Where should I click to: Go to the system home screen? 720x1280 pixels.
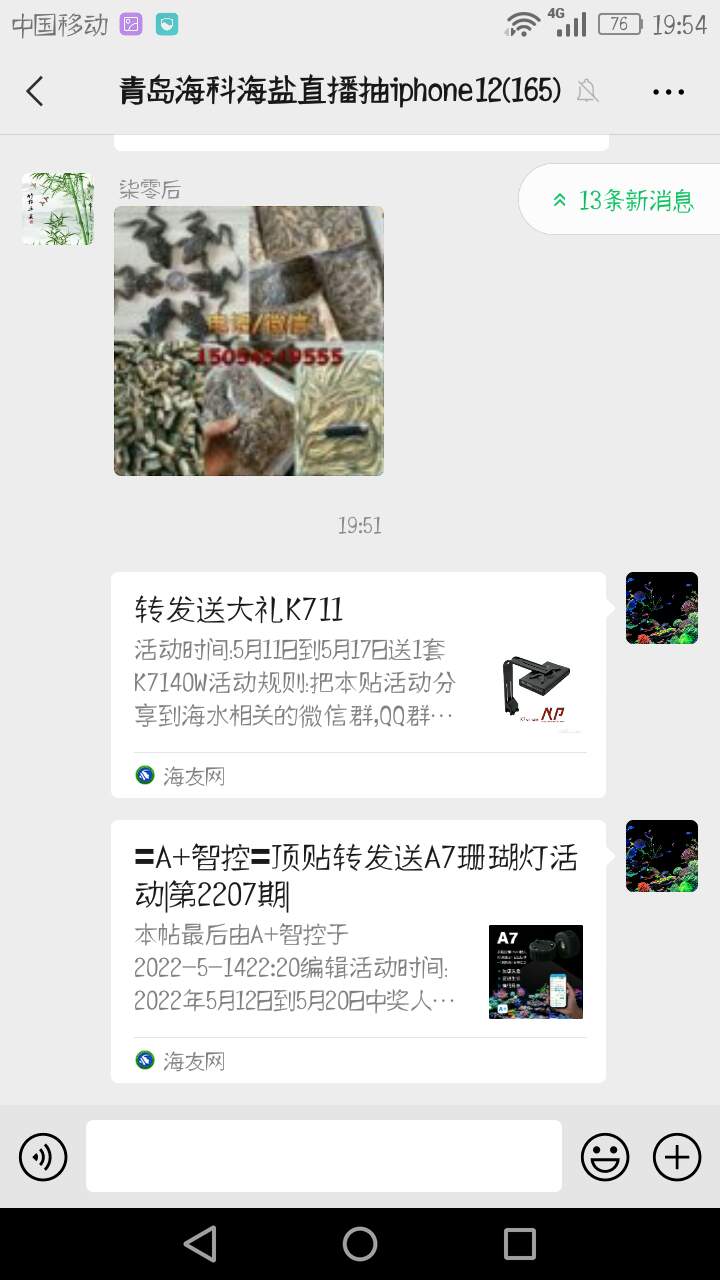tap(360, 1244)
